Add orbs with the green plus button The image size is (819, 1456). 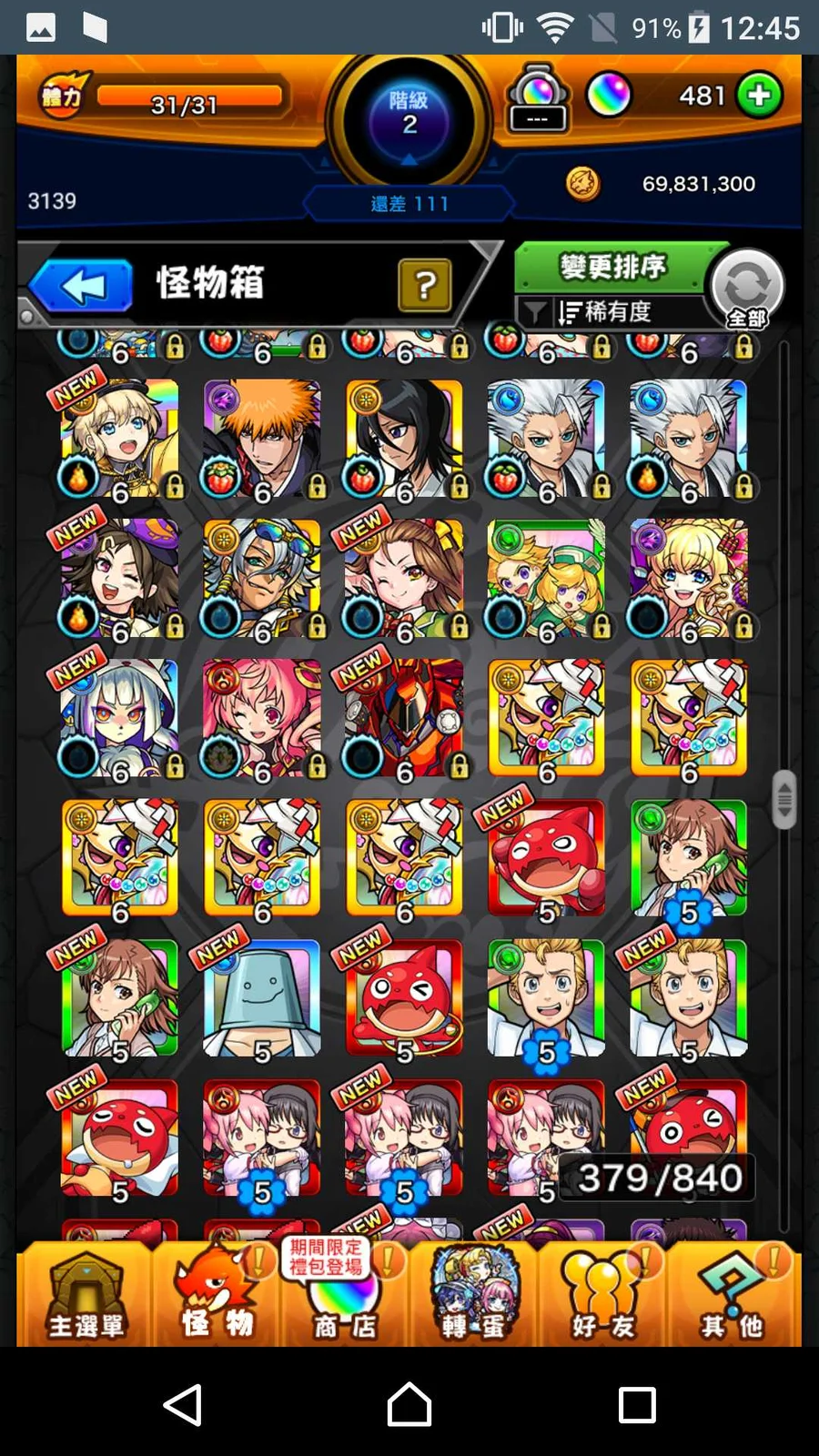[x=759, y=95]
